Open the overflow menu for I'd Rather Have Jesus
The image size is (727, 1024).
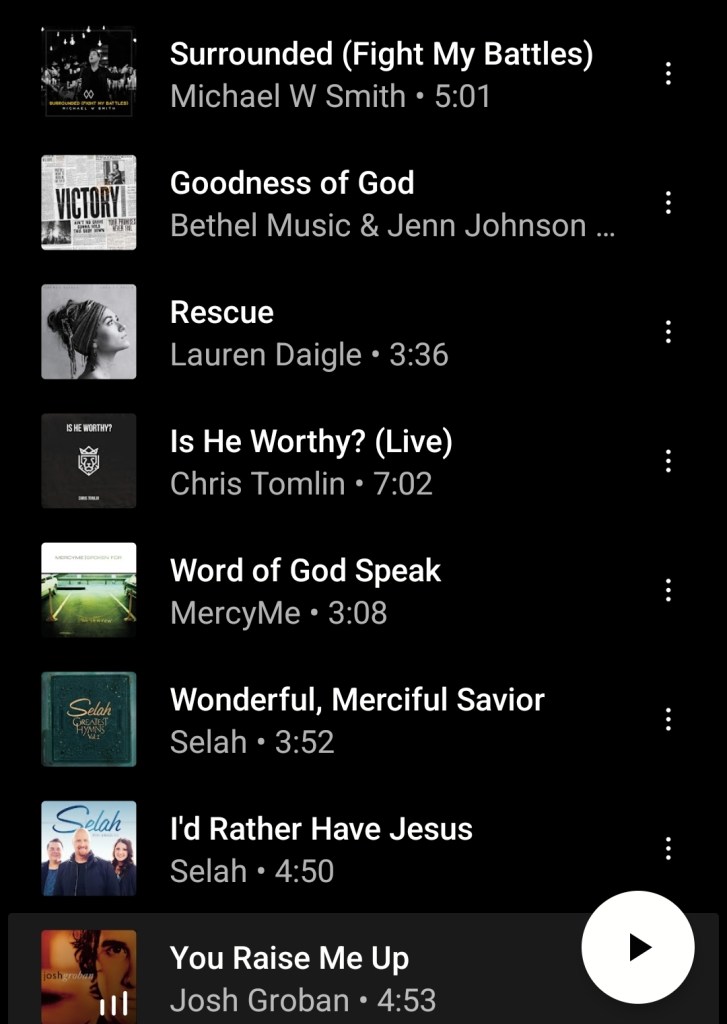pyautogui.click(x=668, y=848)
